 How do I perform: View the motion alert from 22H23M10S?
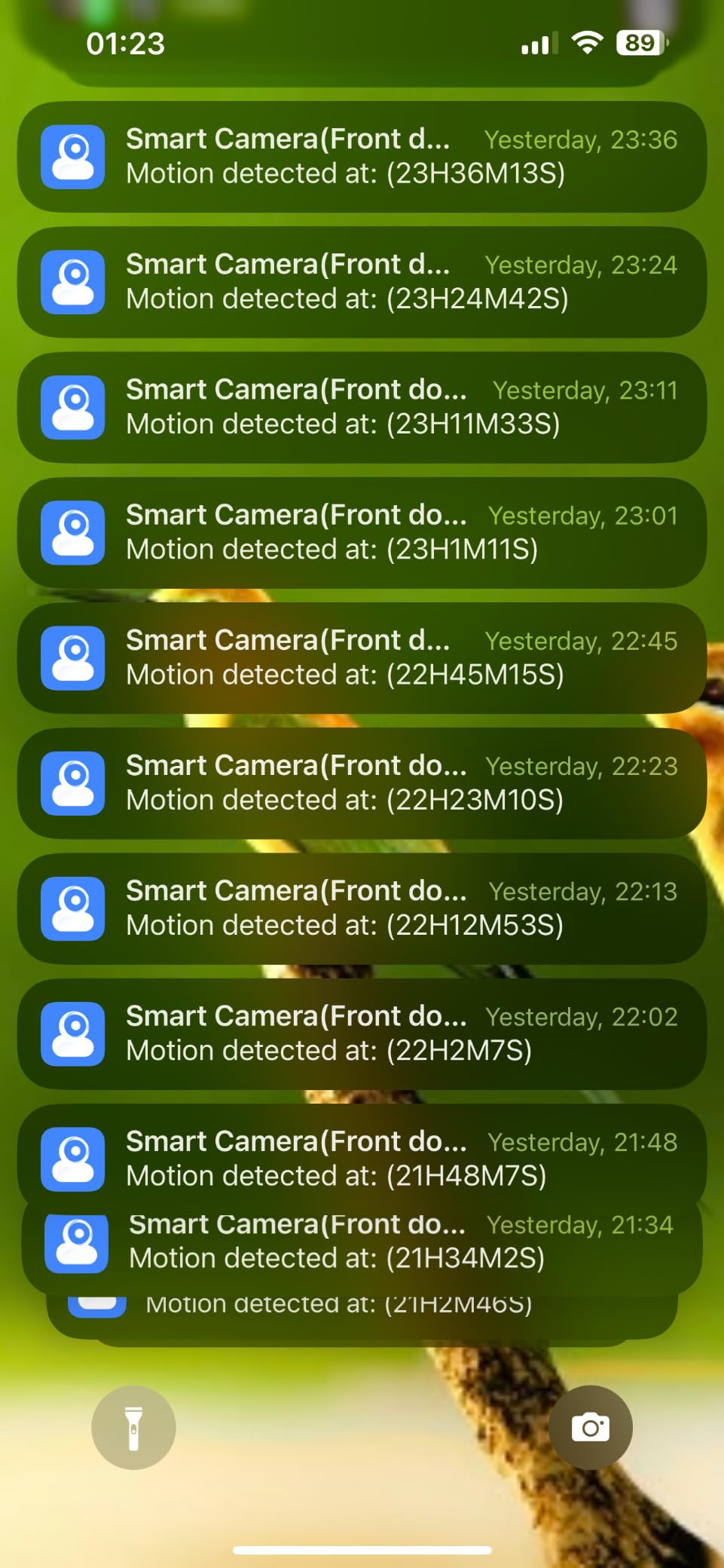click(362, 782)
